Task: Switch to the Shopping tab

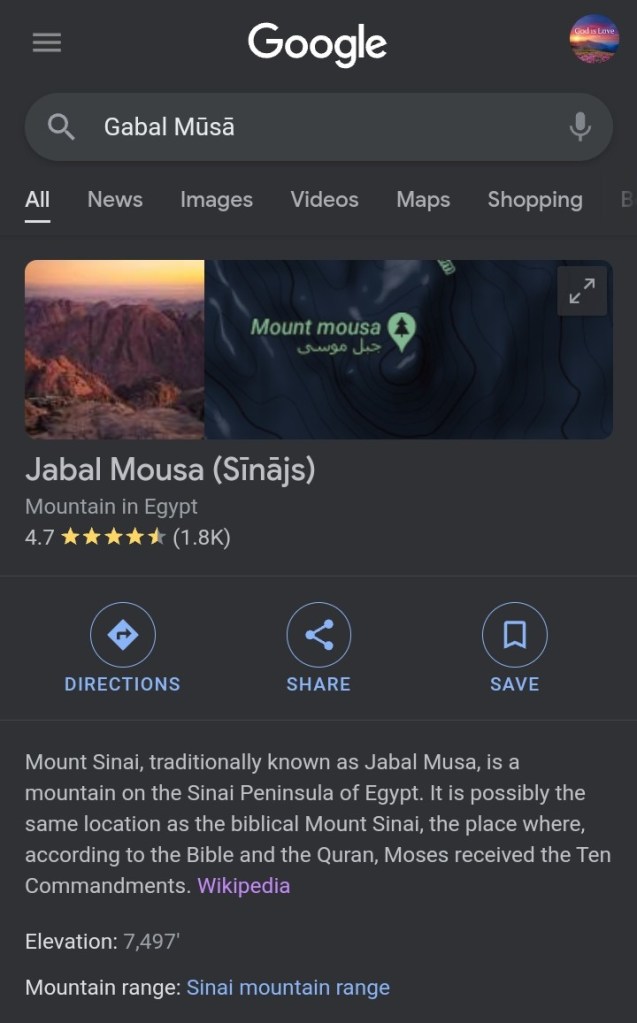Action: tap(535, 199)
